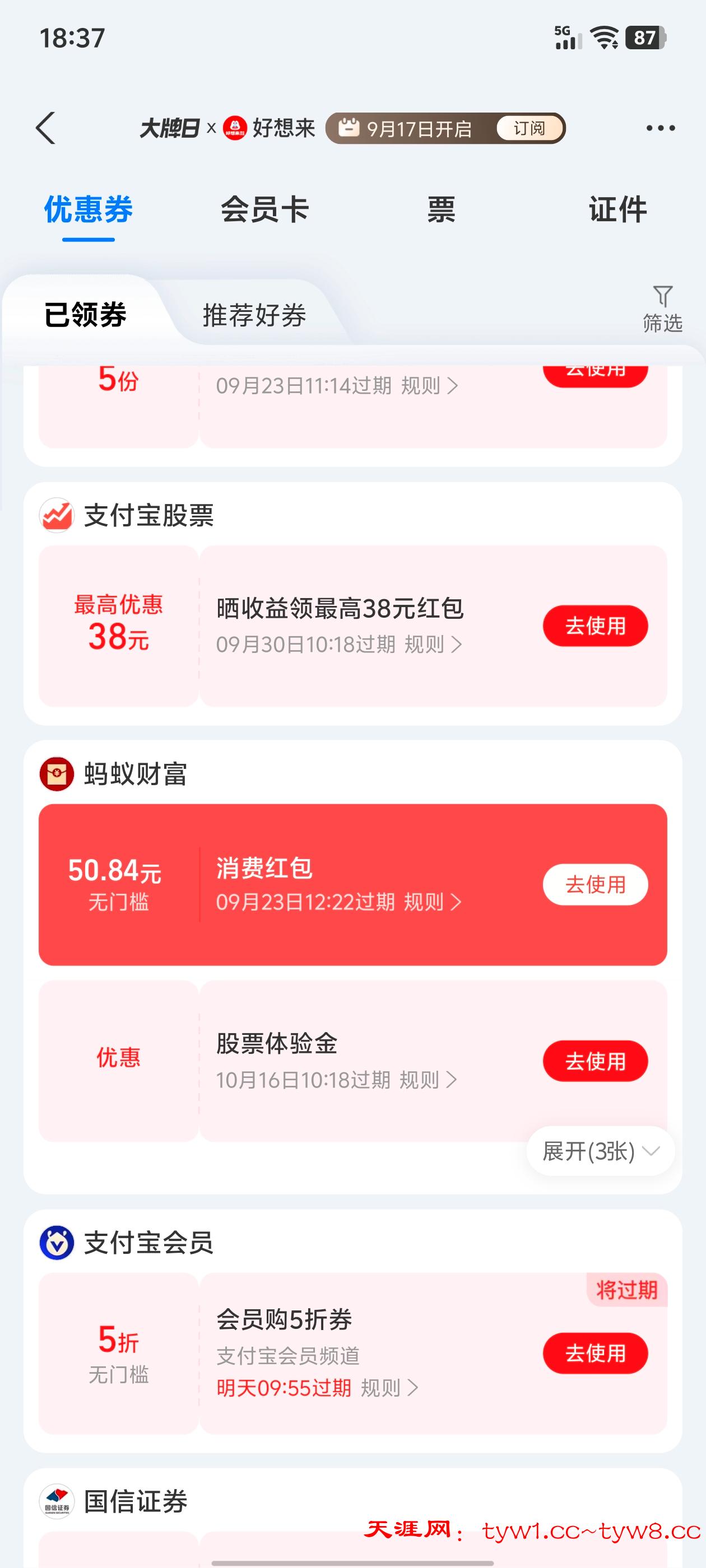Tap the 支付宝会员 mascot icon

pyautogui.click(x=55, y=1244)
